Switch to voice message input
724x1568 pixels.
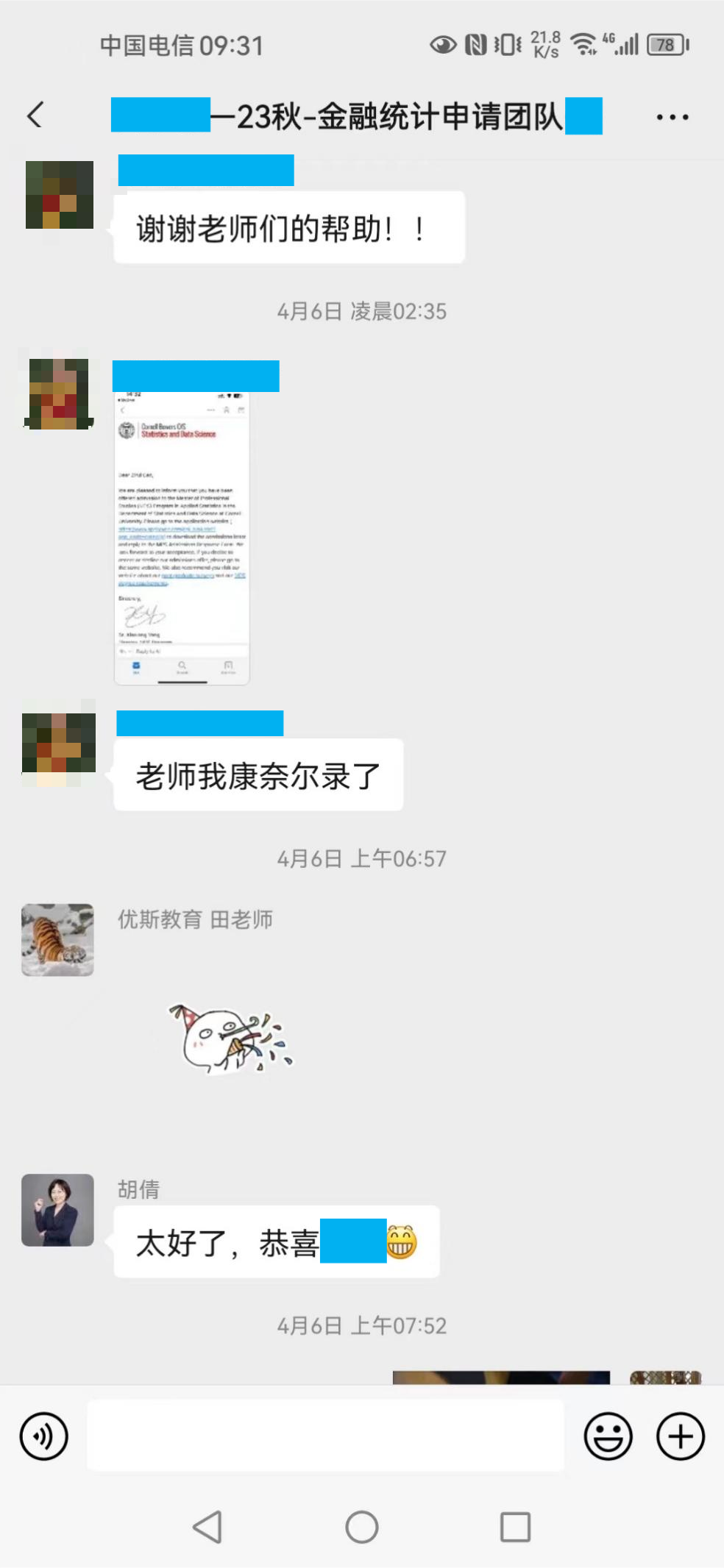44,1436
